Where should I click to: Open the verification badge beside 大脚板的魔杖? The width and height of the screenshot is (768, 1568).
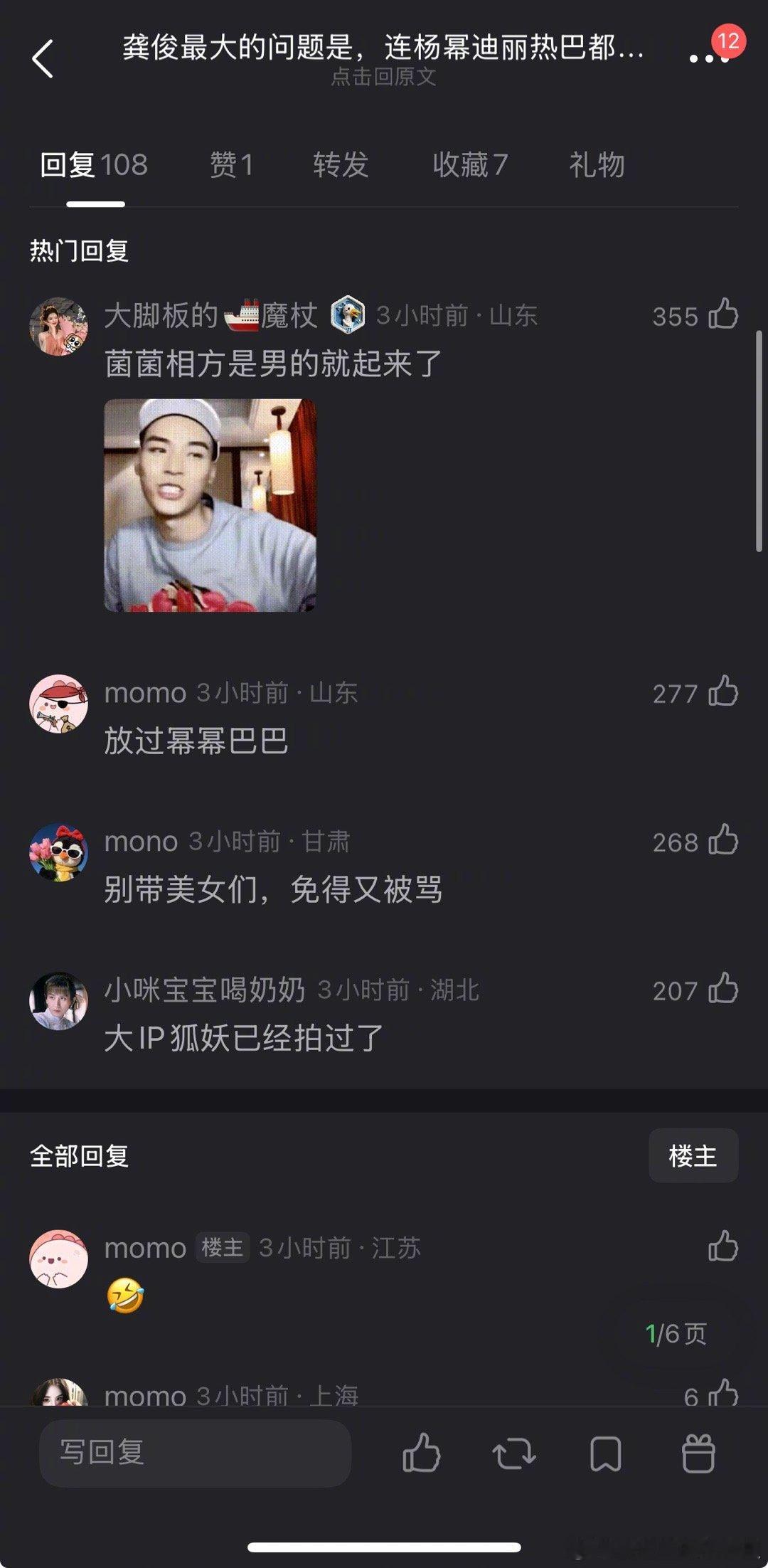click(x=346, y=314)
